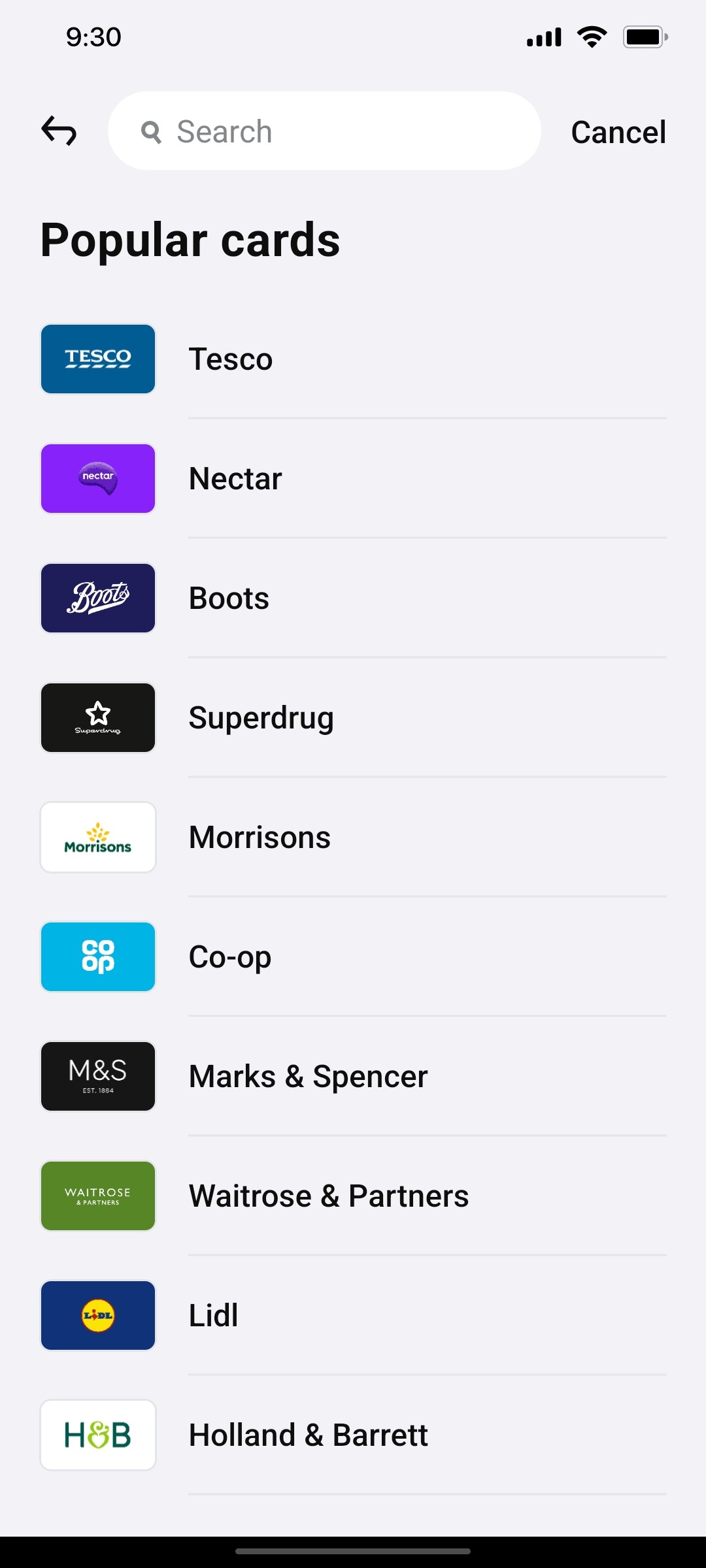
Task: Tap the M&S card logo
Action: pos(97,1076)
